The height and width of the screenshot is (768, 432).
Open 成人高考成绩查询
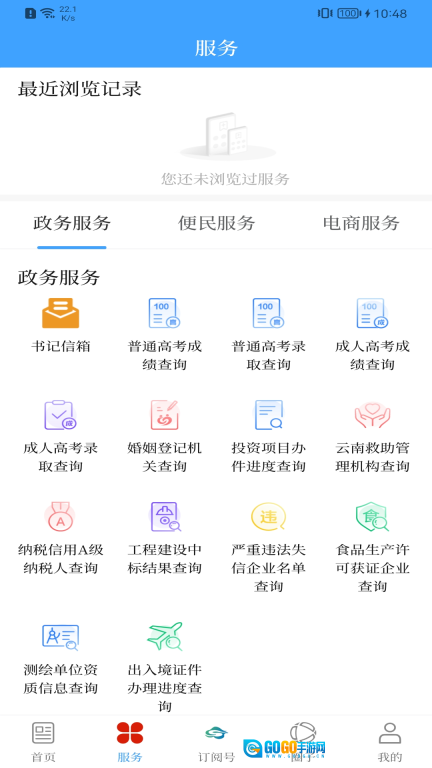pos(372,335)
